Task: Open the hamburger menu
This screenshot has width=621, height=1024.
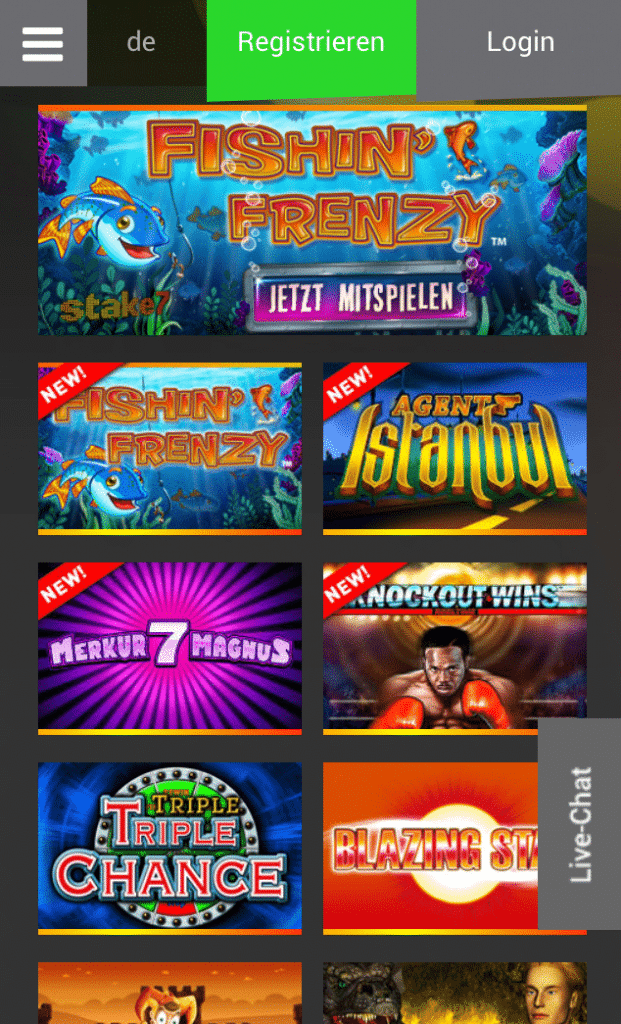Action: pyautogui.click(x=43, y=43)
